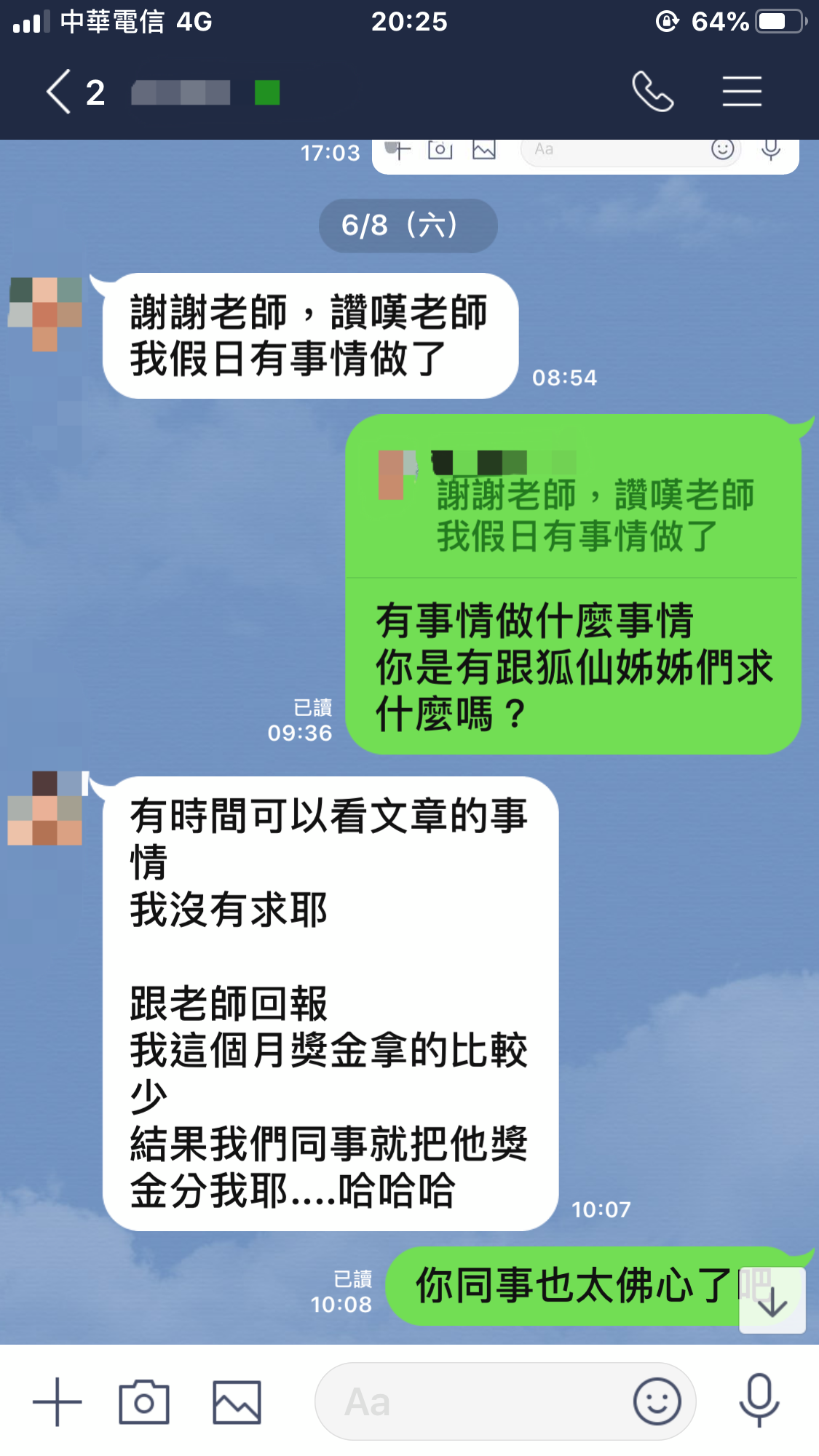Open the emoji and sticker picker
The height and width of the screenshot is (1456, 819).
657,1401
